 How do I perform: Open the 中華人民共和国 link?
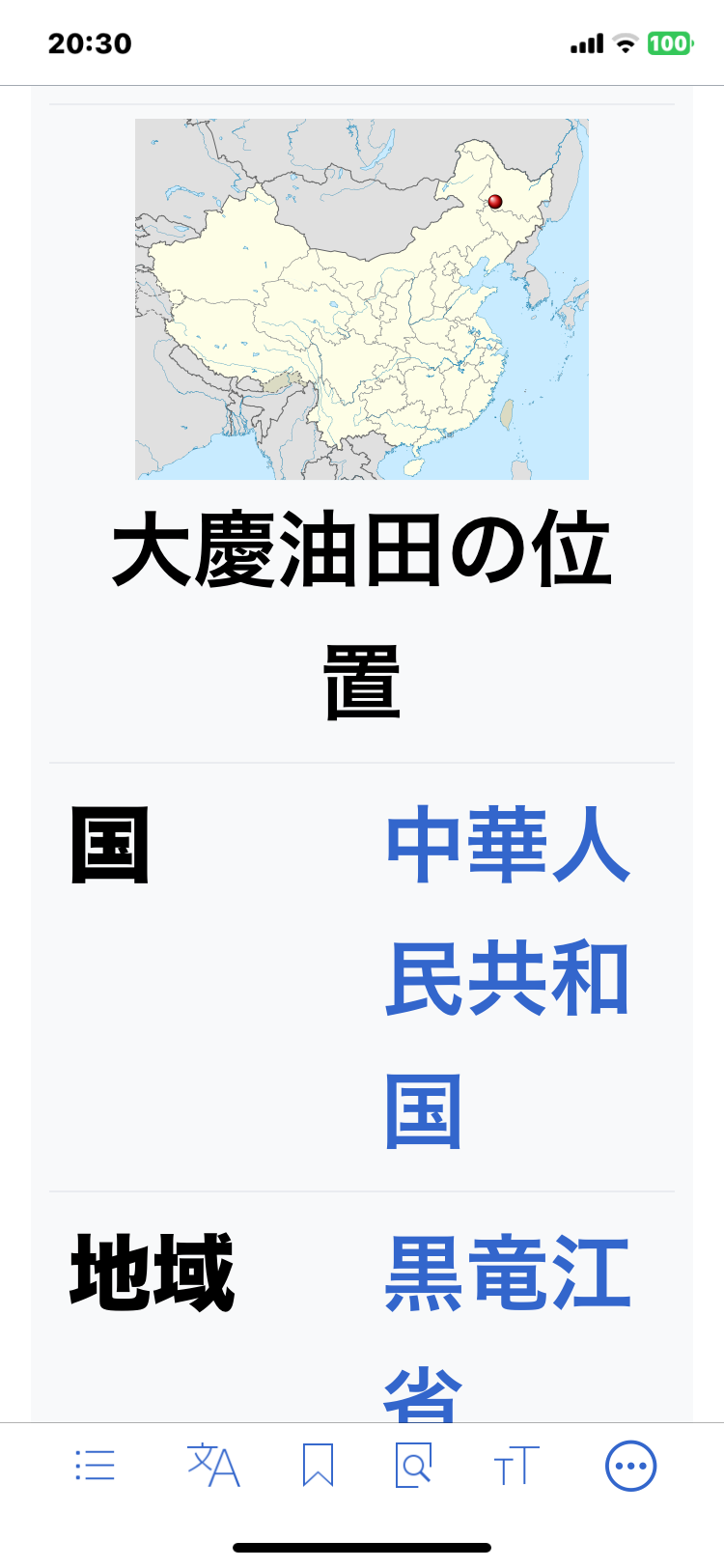coord(508,977)
